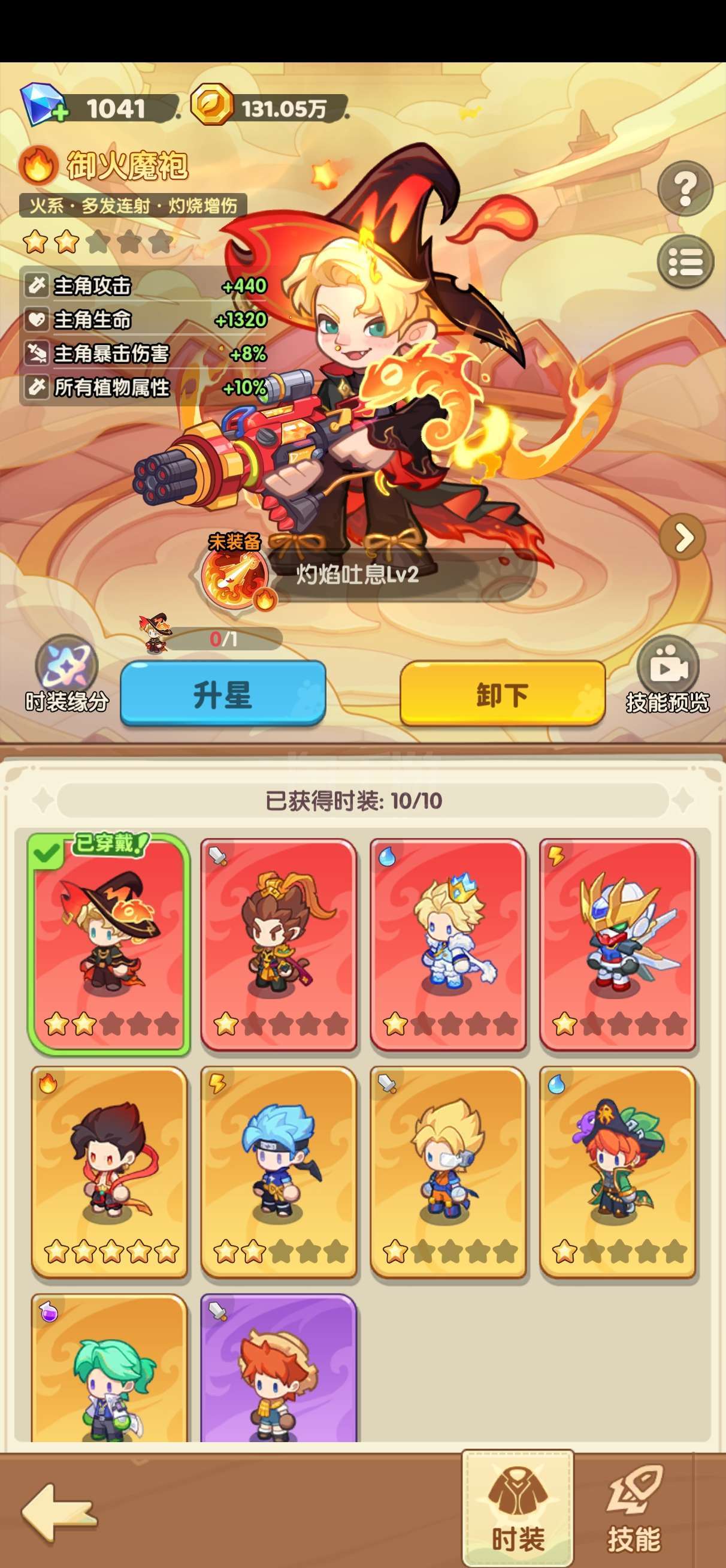726x1568 pixels.
Task: Open 技能预览 skill preview
Action: (668, 674)
